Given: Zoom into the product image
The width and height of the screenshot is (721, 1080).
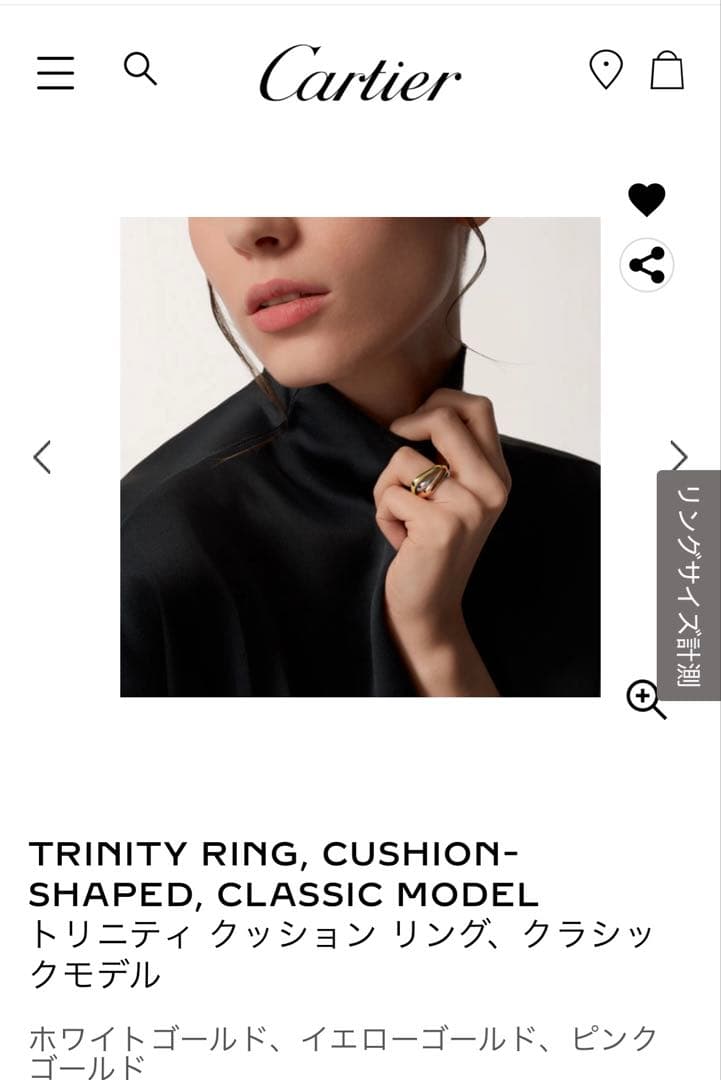Looking at the screenshot, I should (x=646, y=699).
